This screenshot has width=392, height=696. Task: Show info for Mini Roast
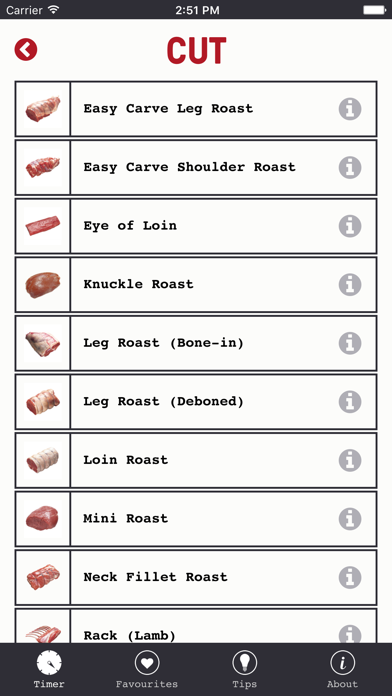[350, 519]
